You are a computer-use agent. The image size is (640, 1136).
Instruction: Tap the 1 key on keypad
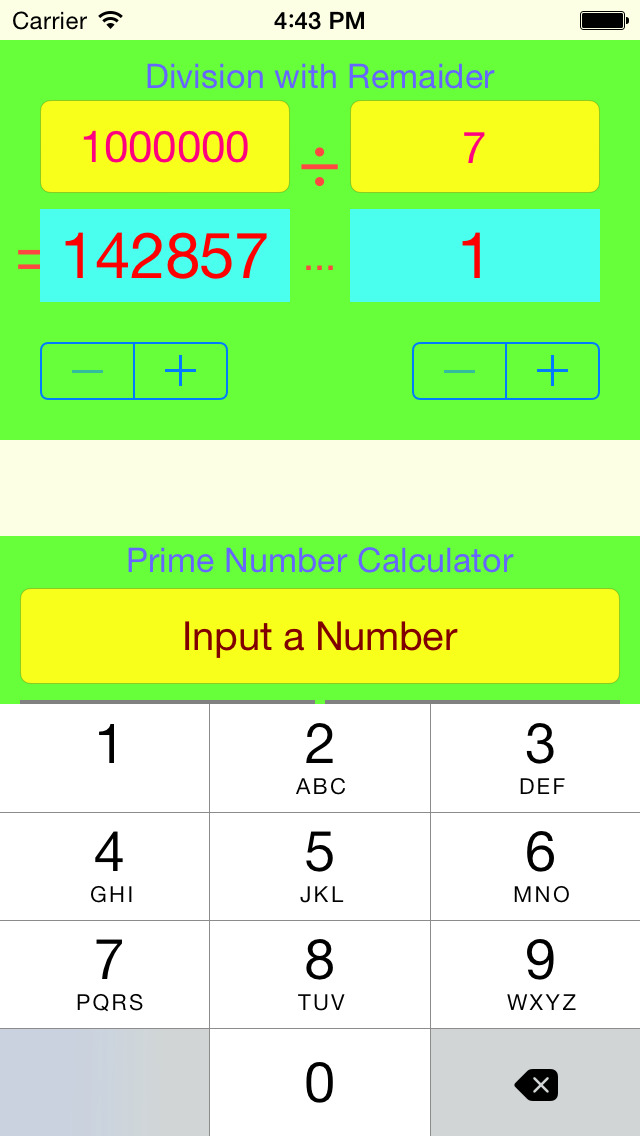105,758
